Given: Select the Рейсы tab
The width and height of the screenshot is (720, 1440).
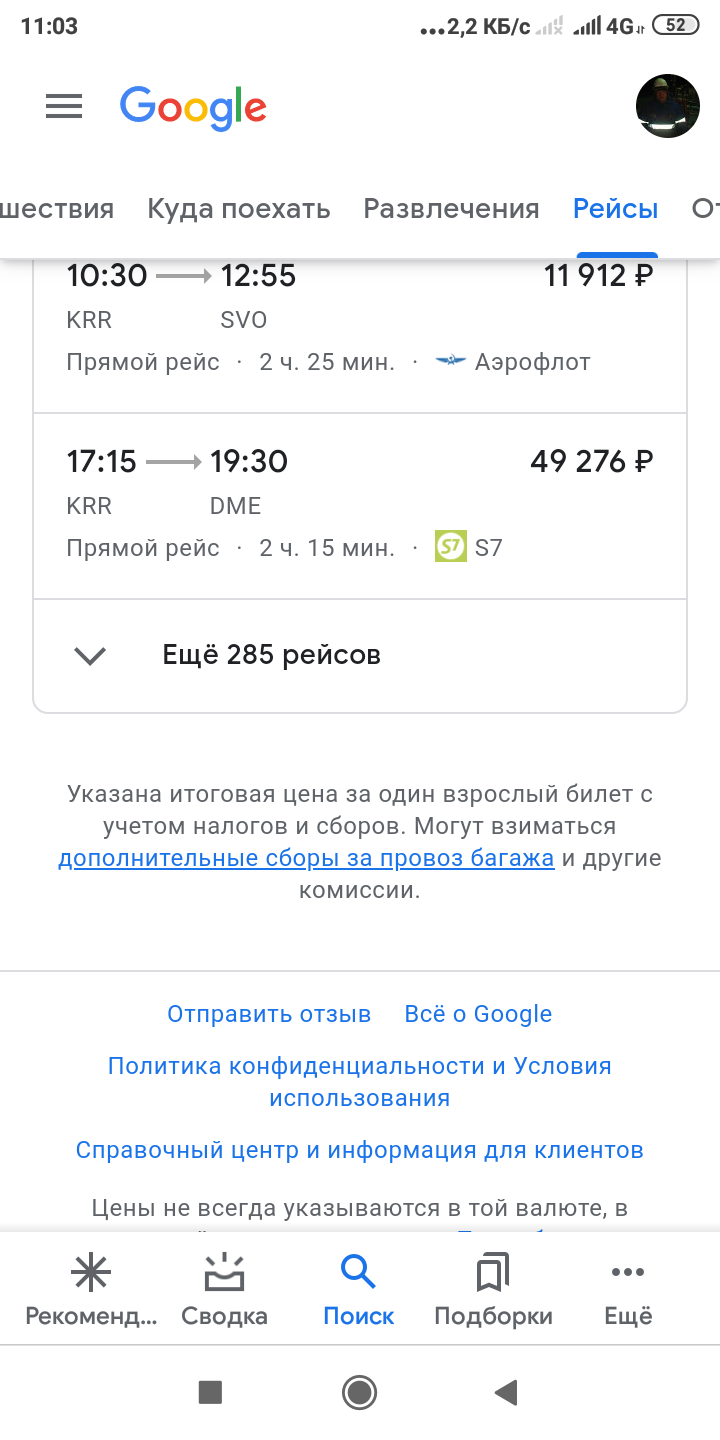Looking at the screenshot, I should [615, 209].
